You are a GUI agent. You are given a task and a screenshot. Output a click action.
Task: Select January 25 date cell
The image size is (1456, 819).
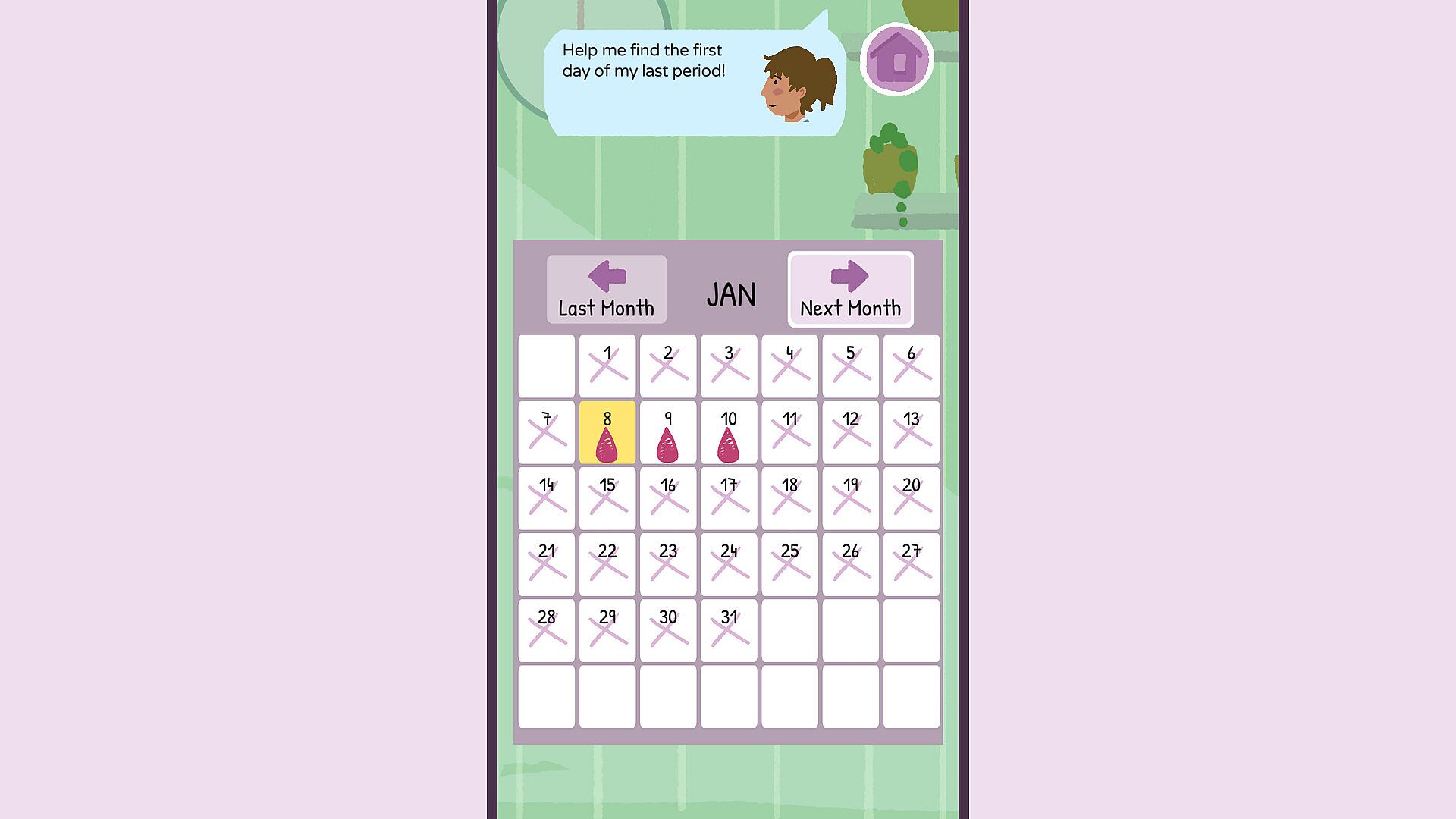tap(789, 564)
